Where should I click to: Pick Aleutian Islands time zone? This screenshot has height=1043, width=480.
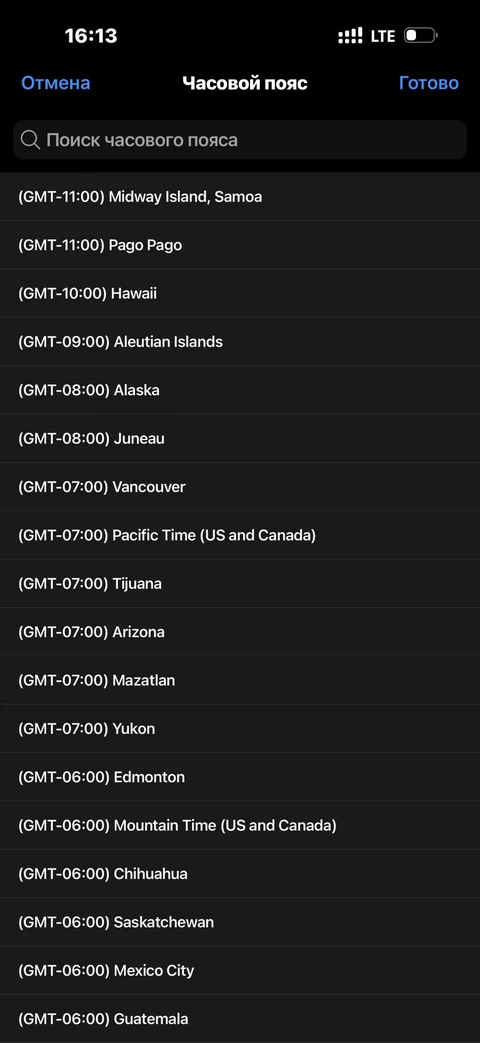[240, 342]
